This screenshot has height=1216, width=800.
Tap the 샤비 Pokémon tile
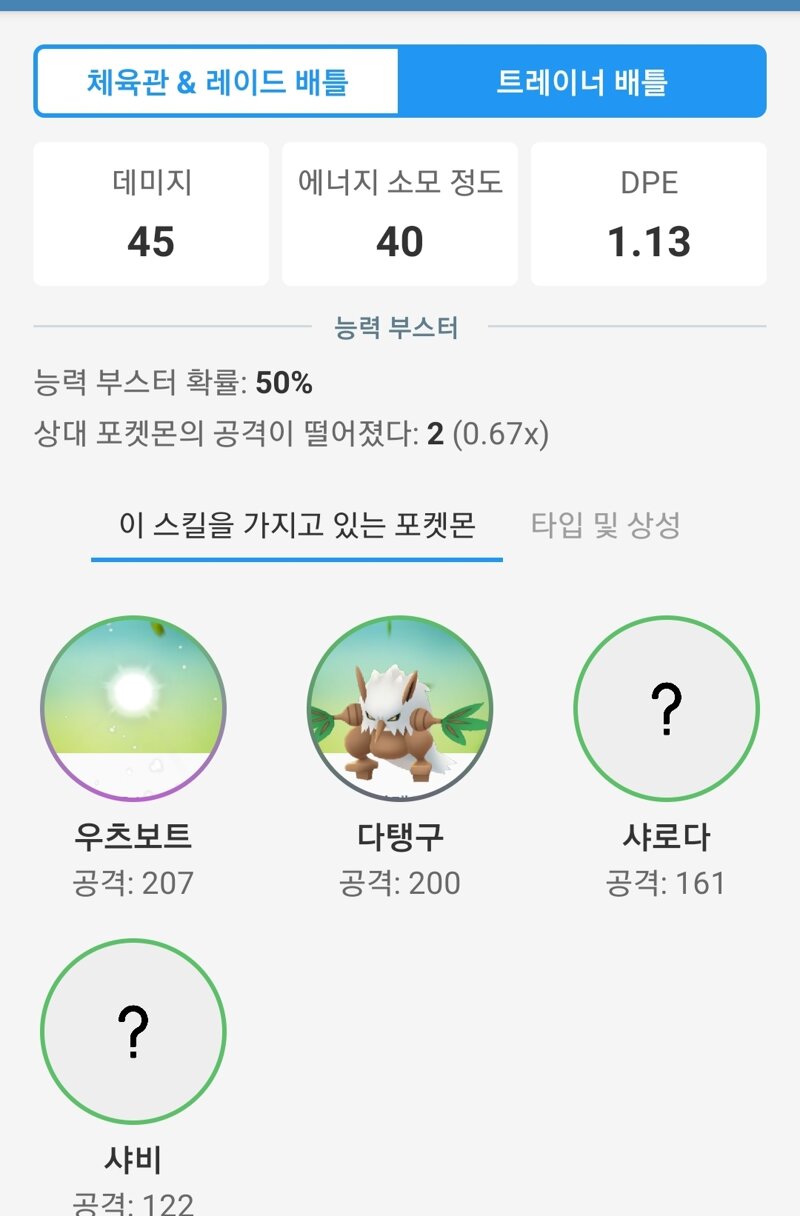133,1030
